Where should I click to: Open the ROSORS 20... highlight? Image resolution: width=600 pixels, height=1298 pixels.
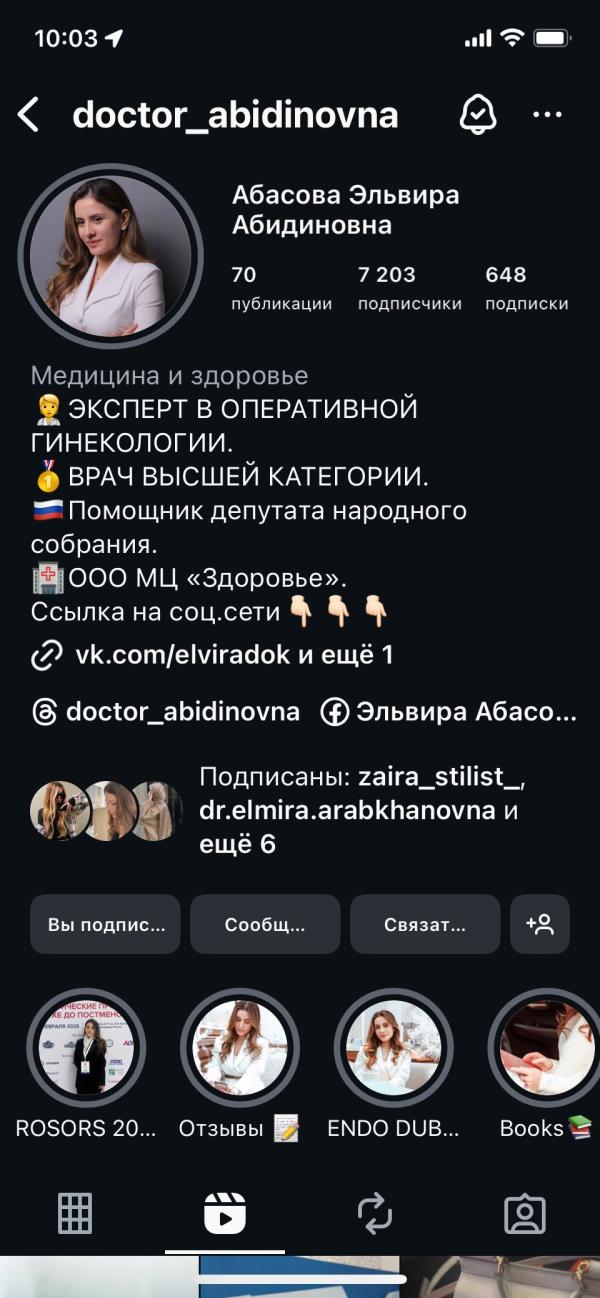tap(85, 1050)
